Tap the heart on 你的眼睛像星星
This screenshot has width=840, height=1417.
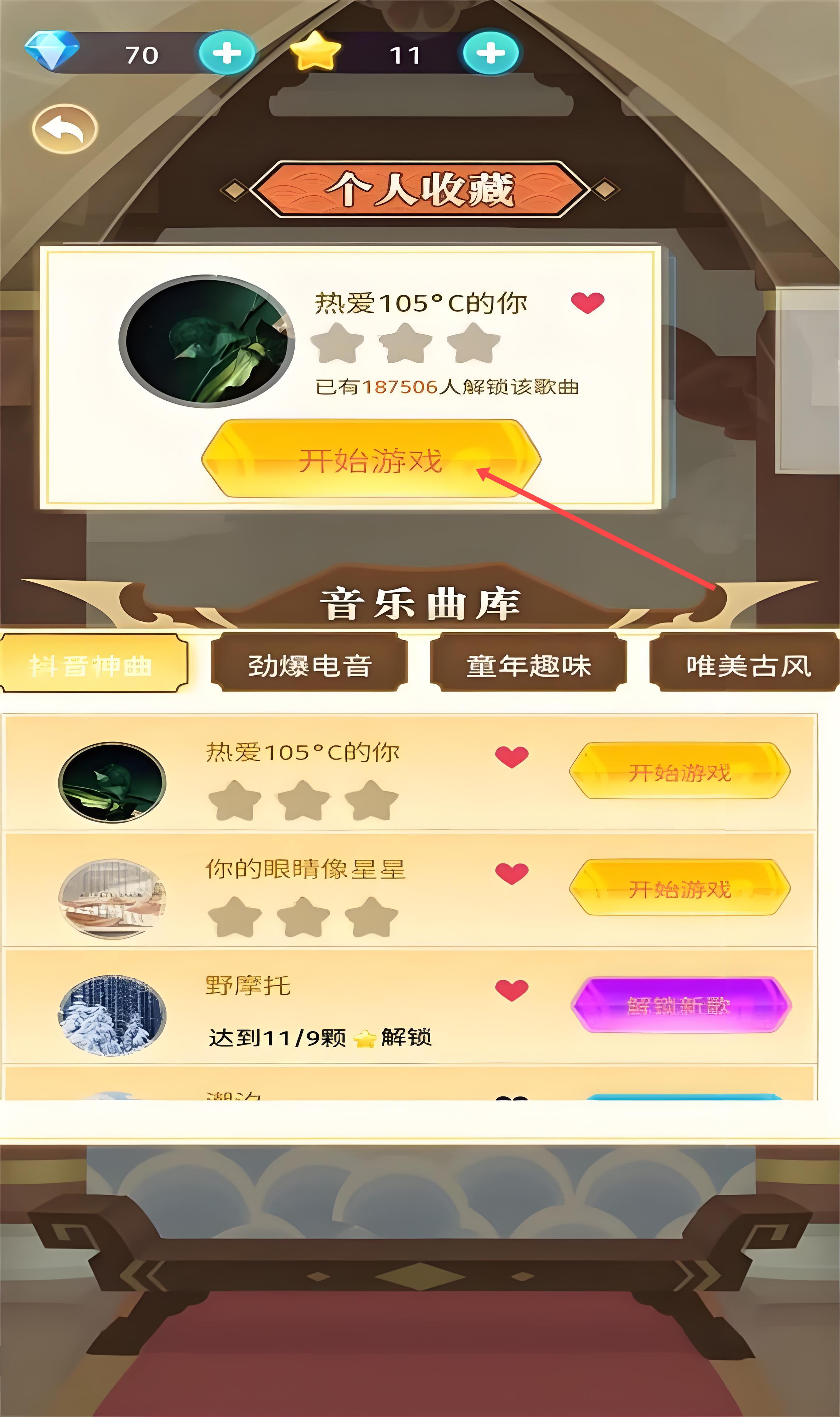tap(512, 873)
